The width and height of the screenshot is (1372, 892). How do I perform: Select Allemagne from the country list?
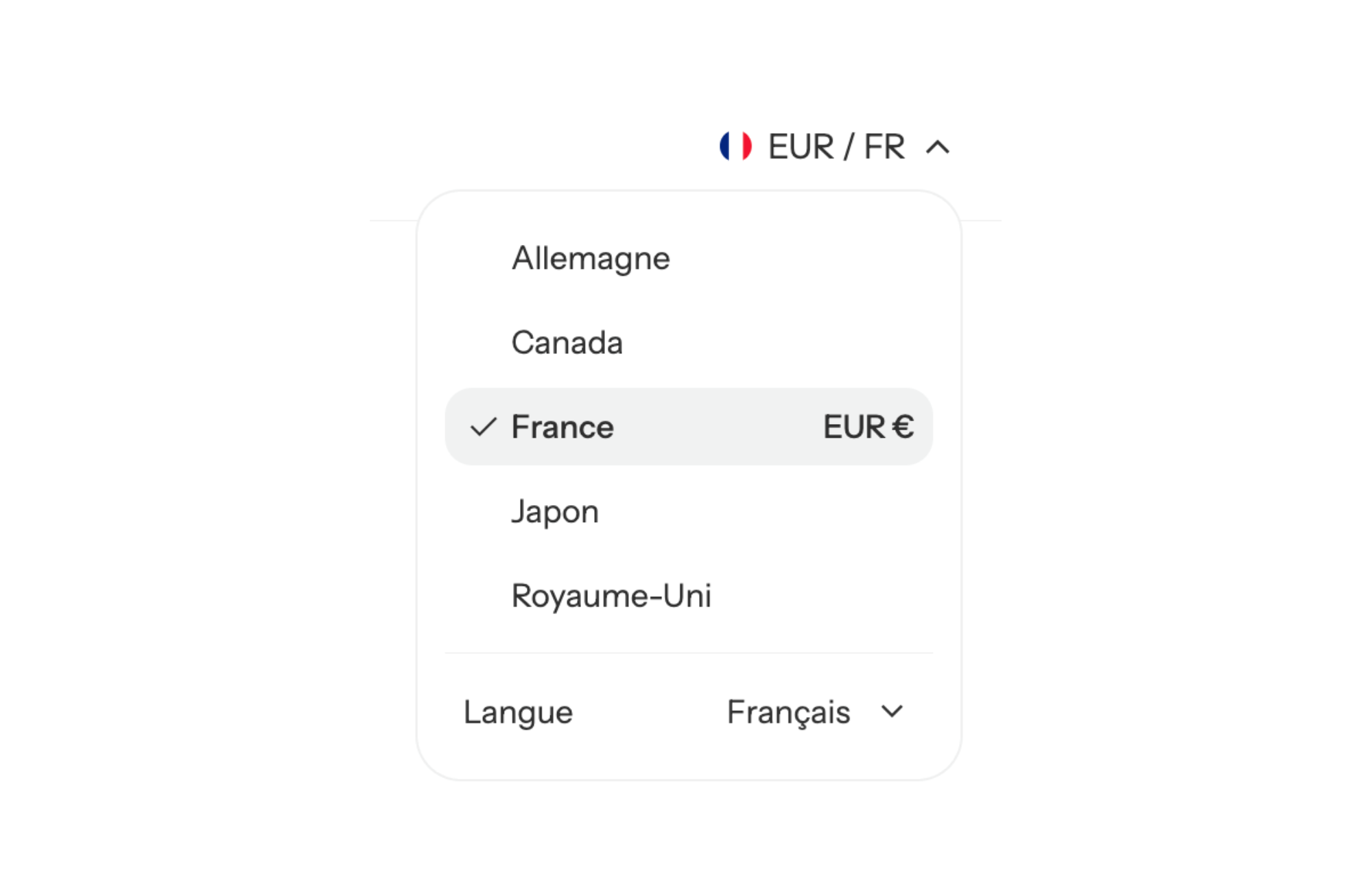coord(591,259)
